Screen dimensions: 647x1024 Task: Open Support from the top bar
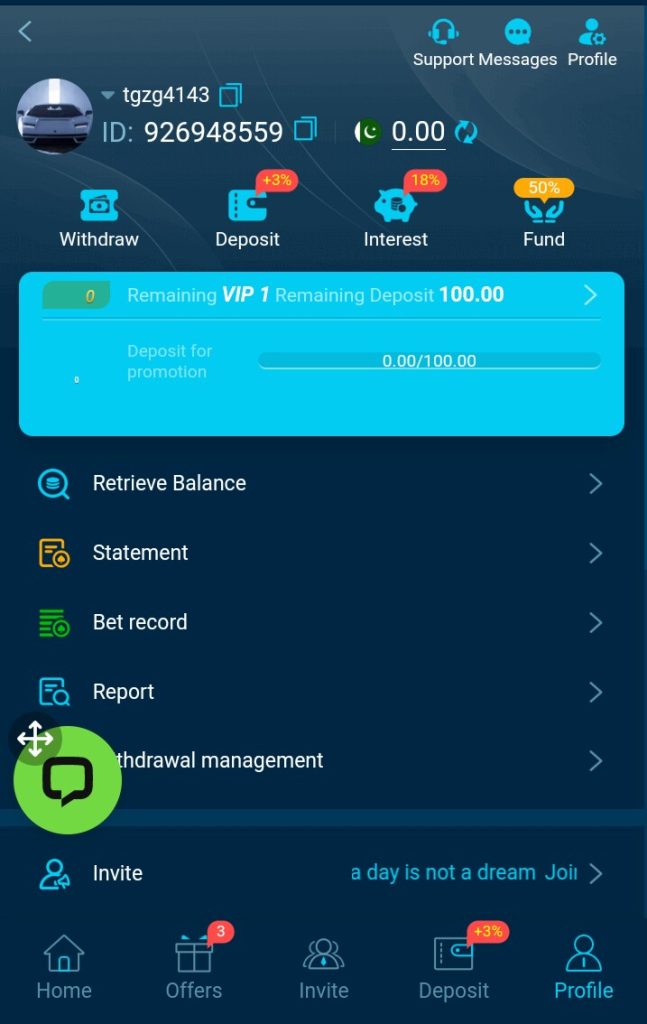point(443,43)
